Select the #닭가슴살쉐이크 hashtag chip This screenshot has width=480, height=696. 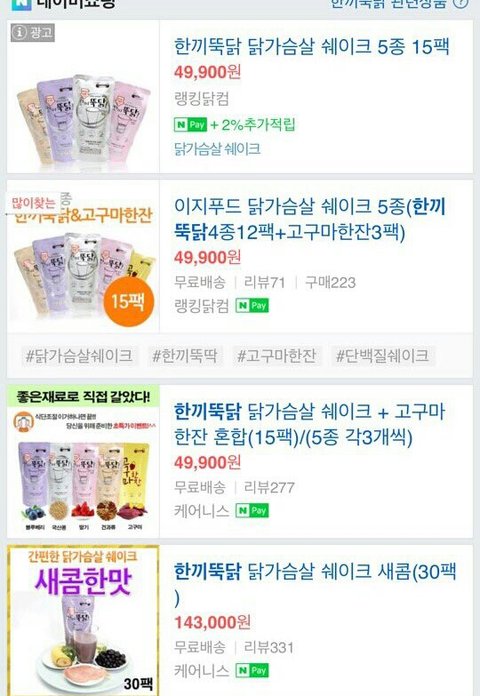click(79, 356)
